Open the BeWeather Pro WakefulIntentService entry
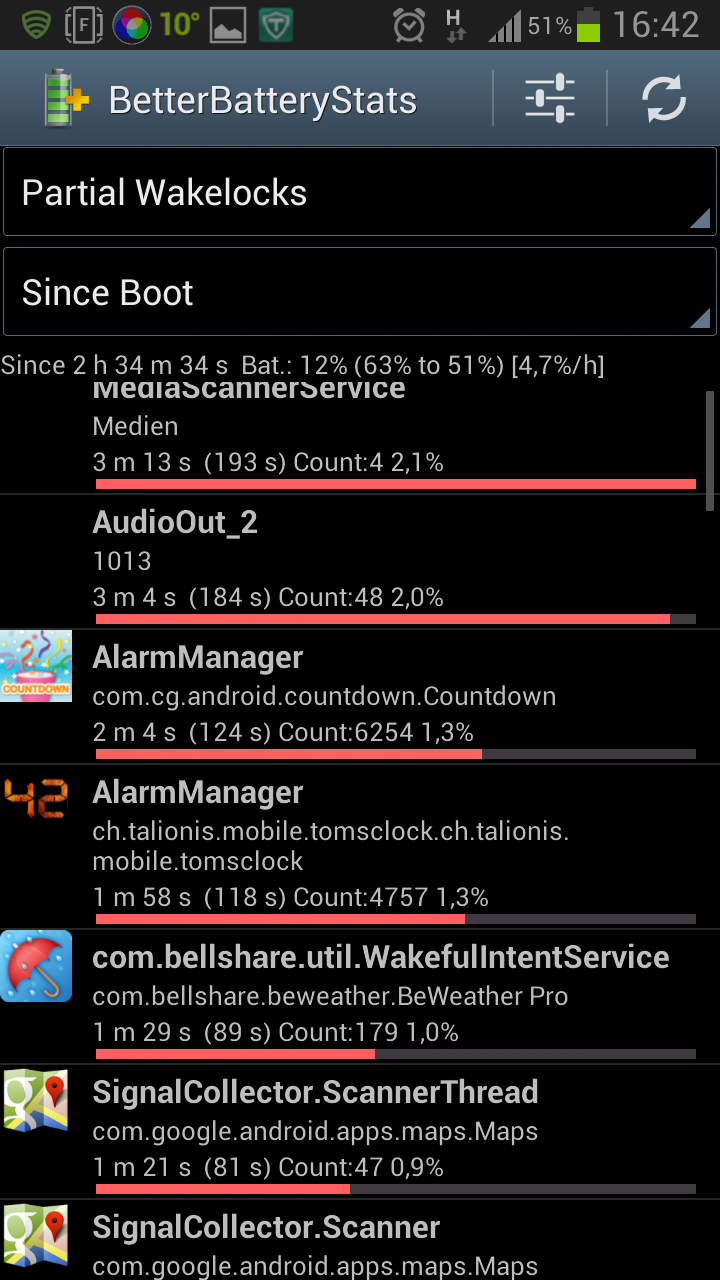720x1280 pixels. (x=360, y=997)
